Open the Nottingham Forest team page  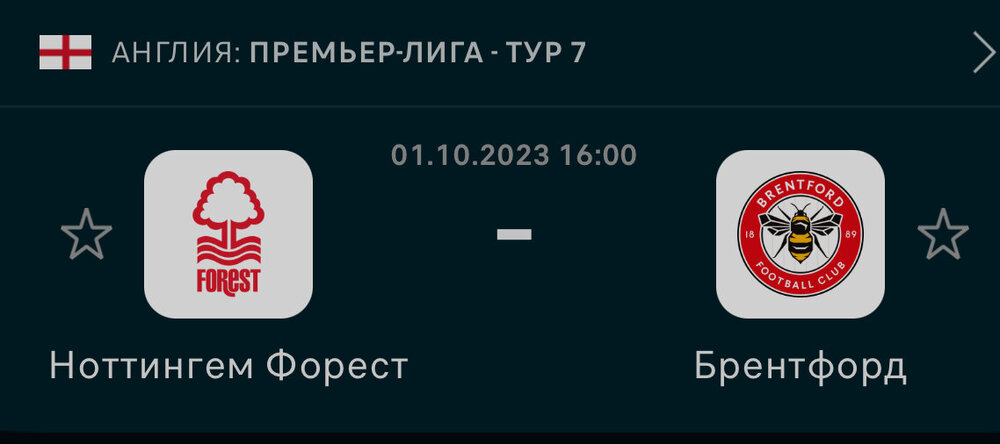coord(228,234)
